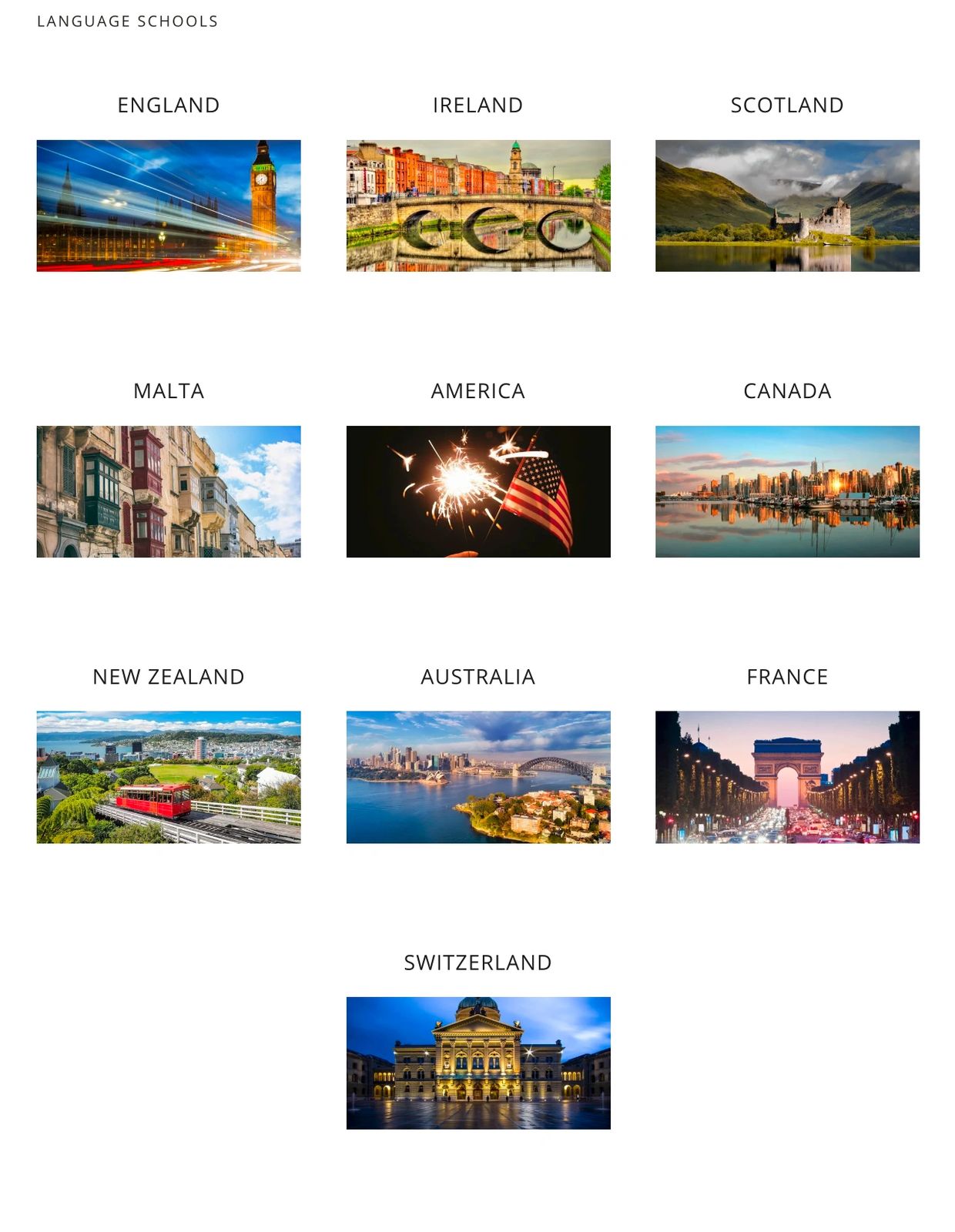View Canada language schools

click(x=787, y=491)
